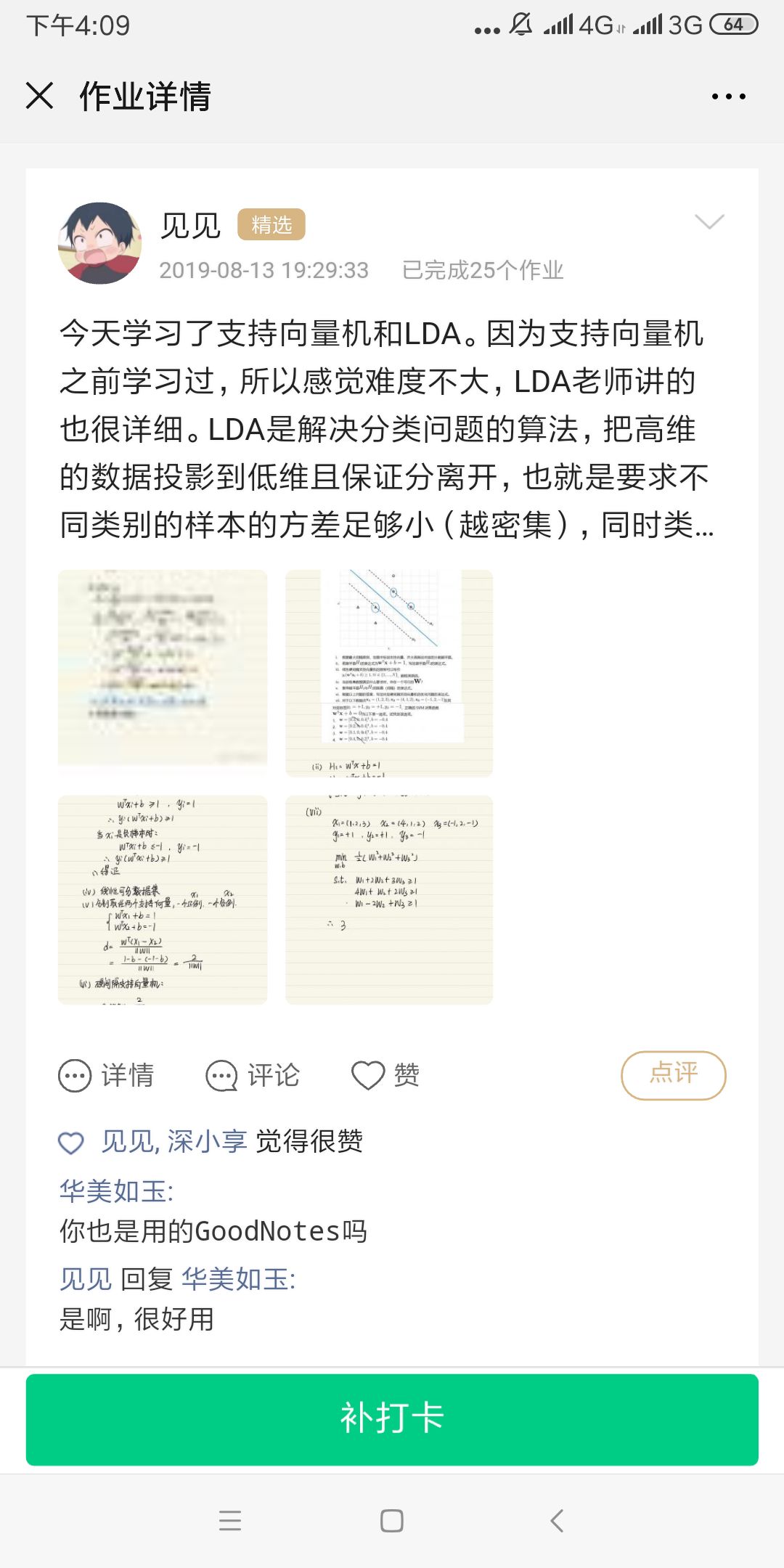Close the 作业详情 page

coord(39,96)
